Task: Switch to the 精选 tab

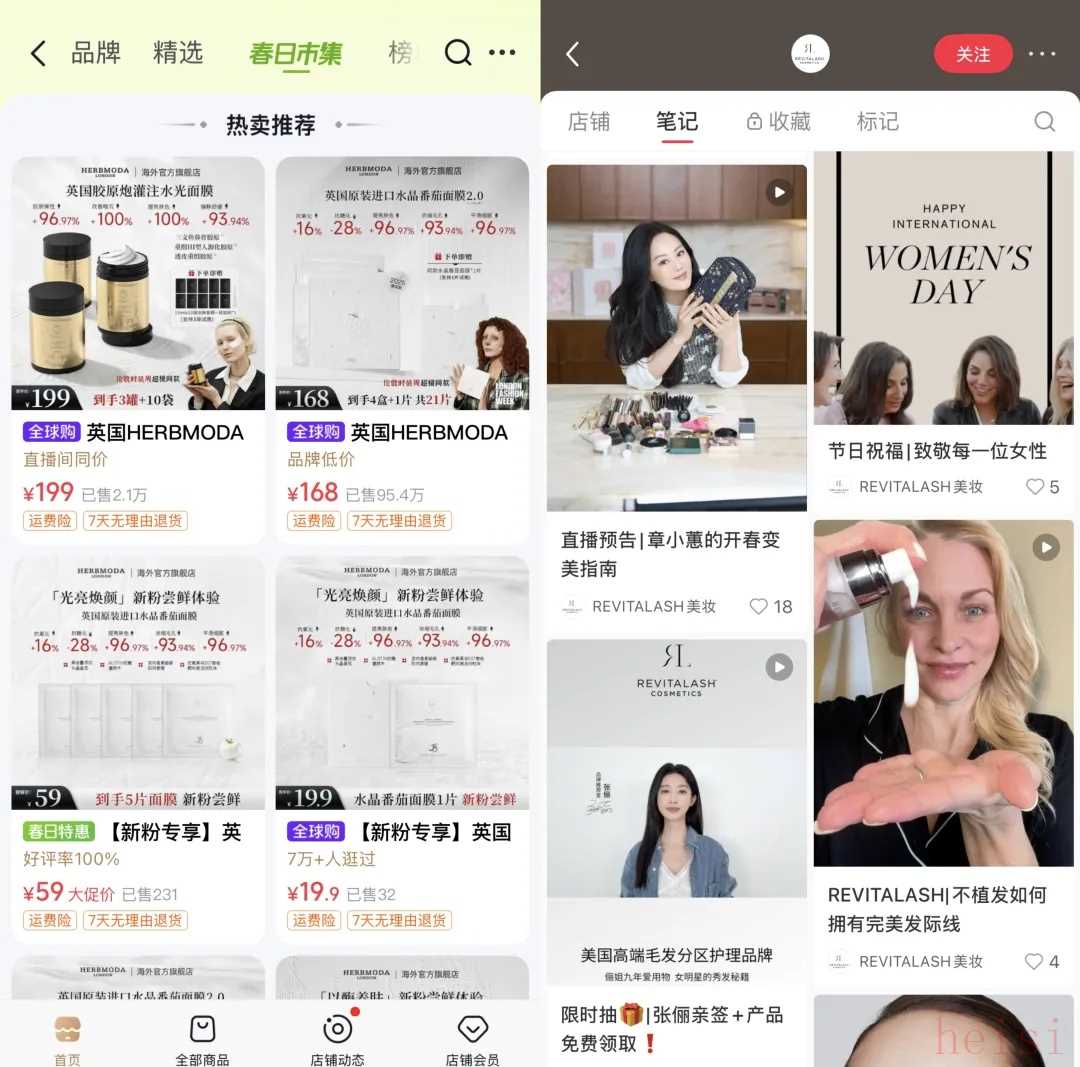Action: click(x=178, y=53)
